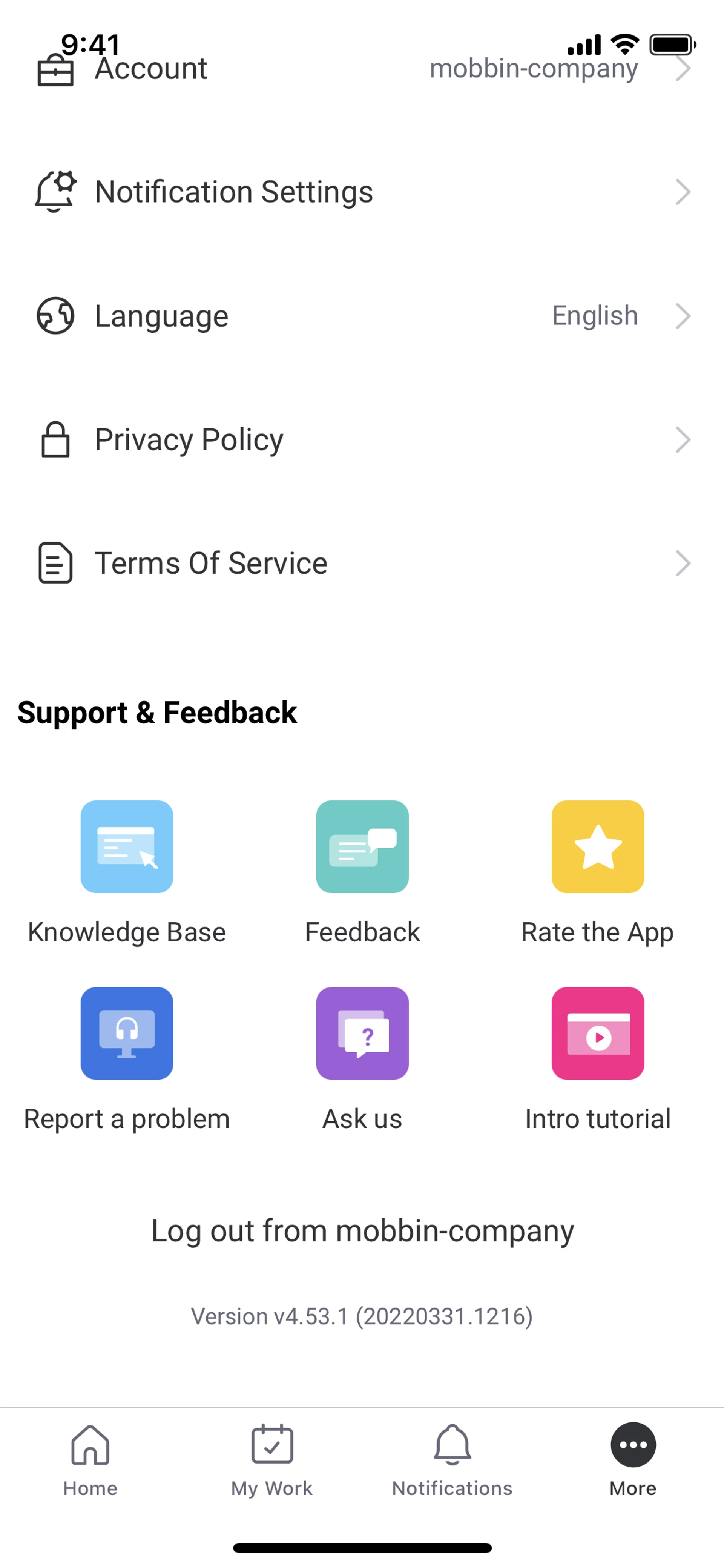Expand Notification Settings with its arrow
The height and width of the screenshot is (1568, 724).
pyautogui.click(x=684, y=192)
